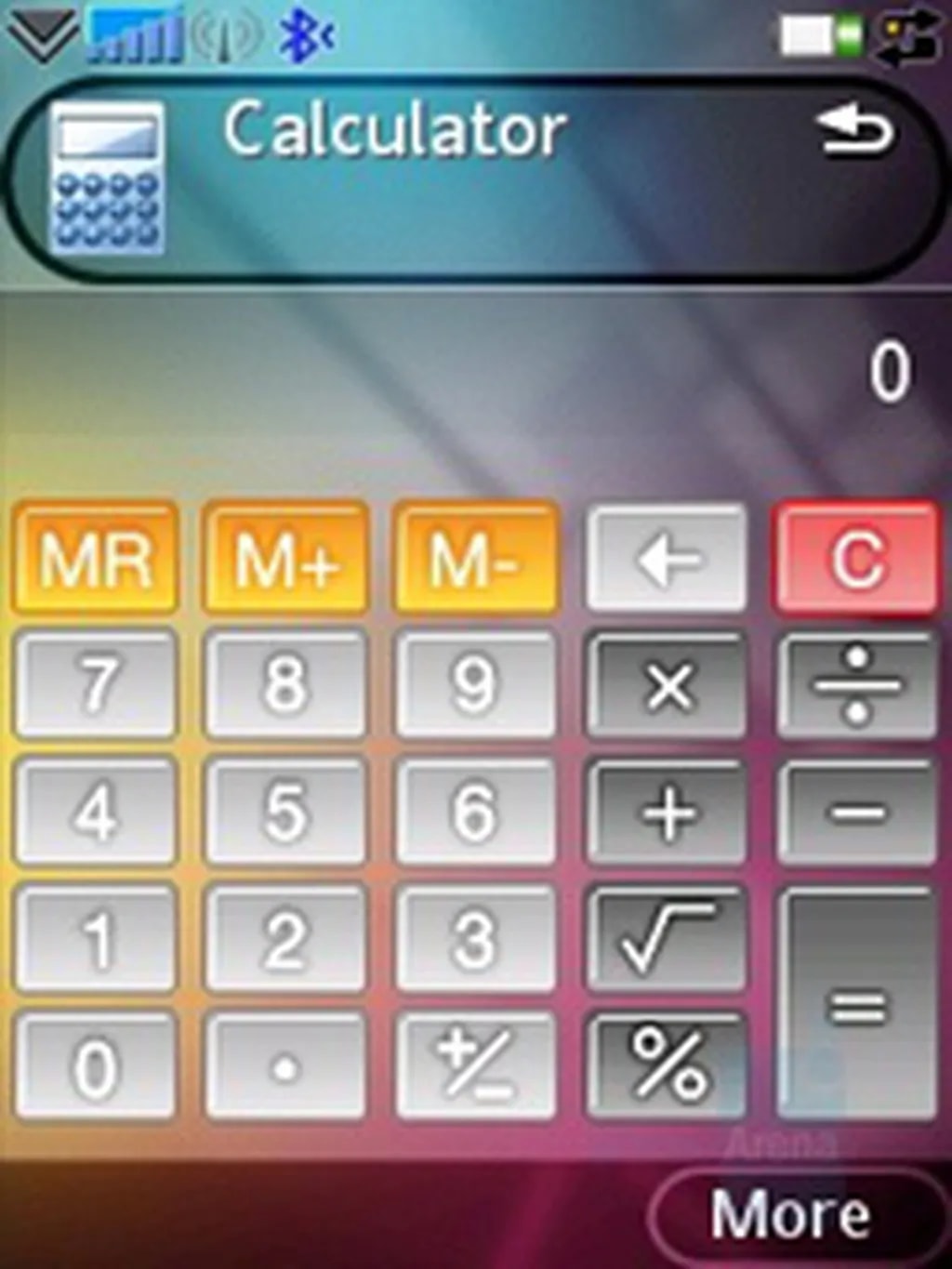Clear the display with C

coord(856,559)
